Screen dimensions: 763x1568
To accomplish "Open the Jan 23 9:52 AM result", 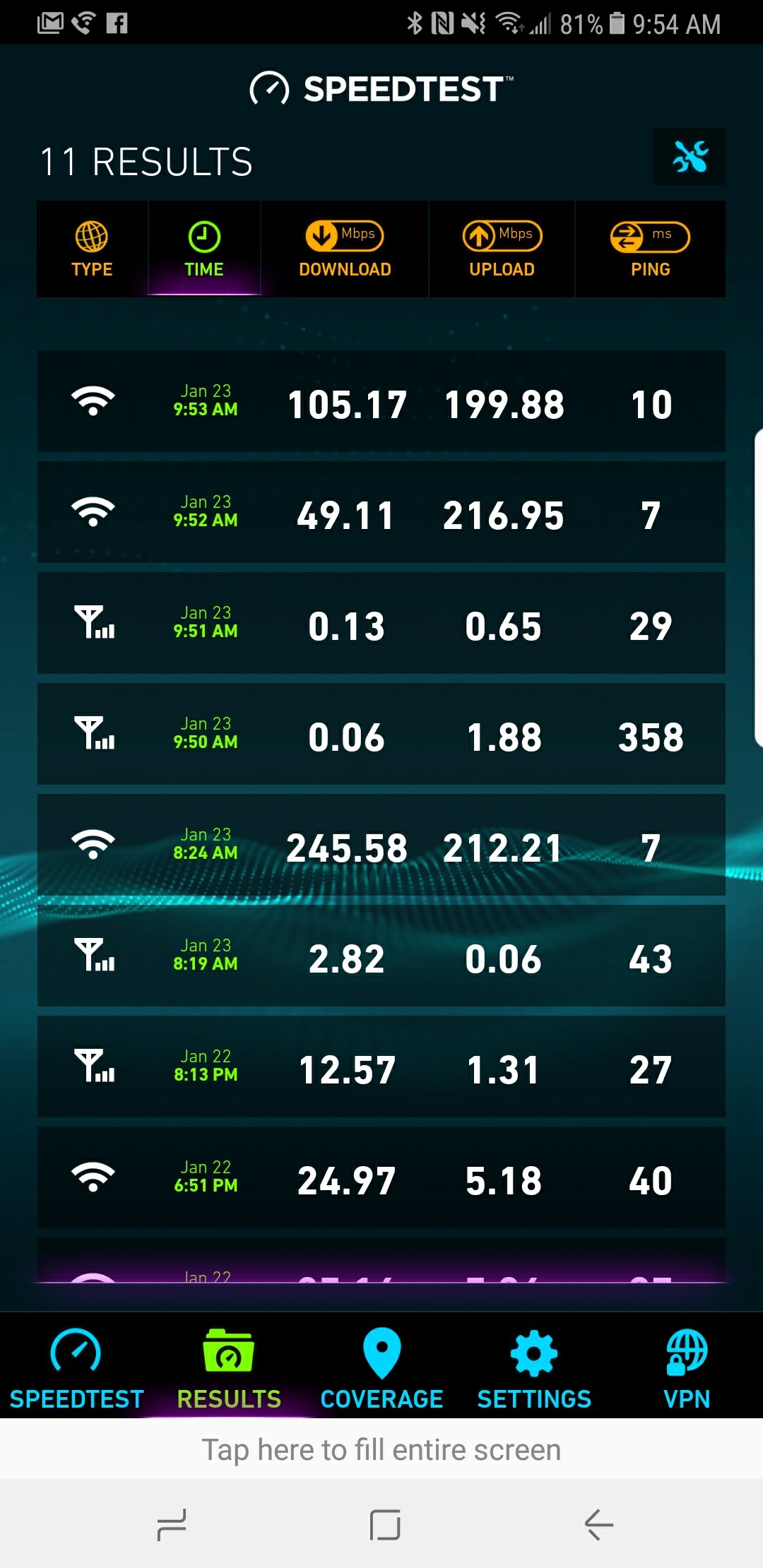I will click(x=381, y=513).
